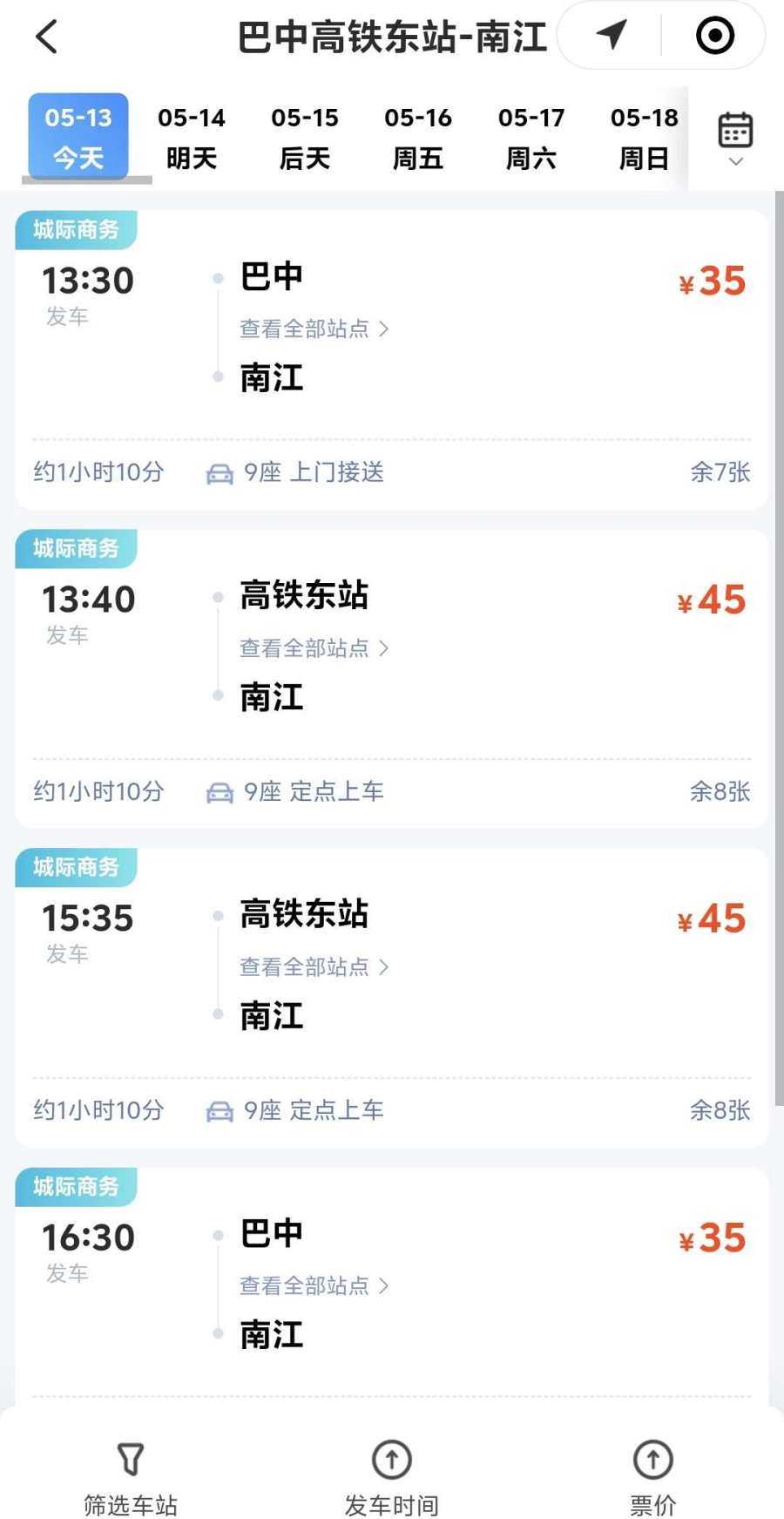View all stops for the 13:30 trip

click(314, 329)
